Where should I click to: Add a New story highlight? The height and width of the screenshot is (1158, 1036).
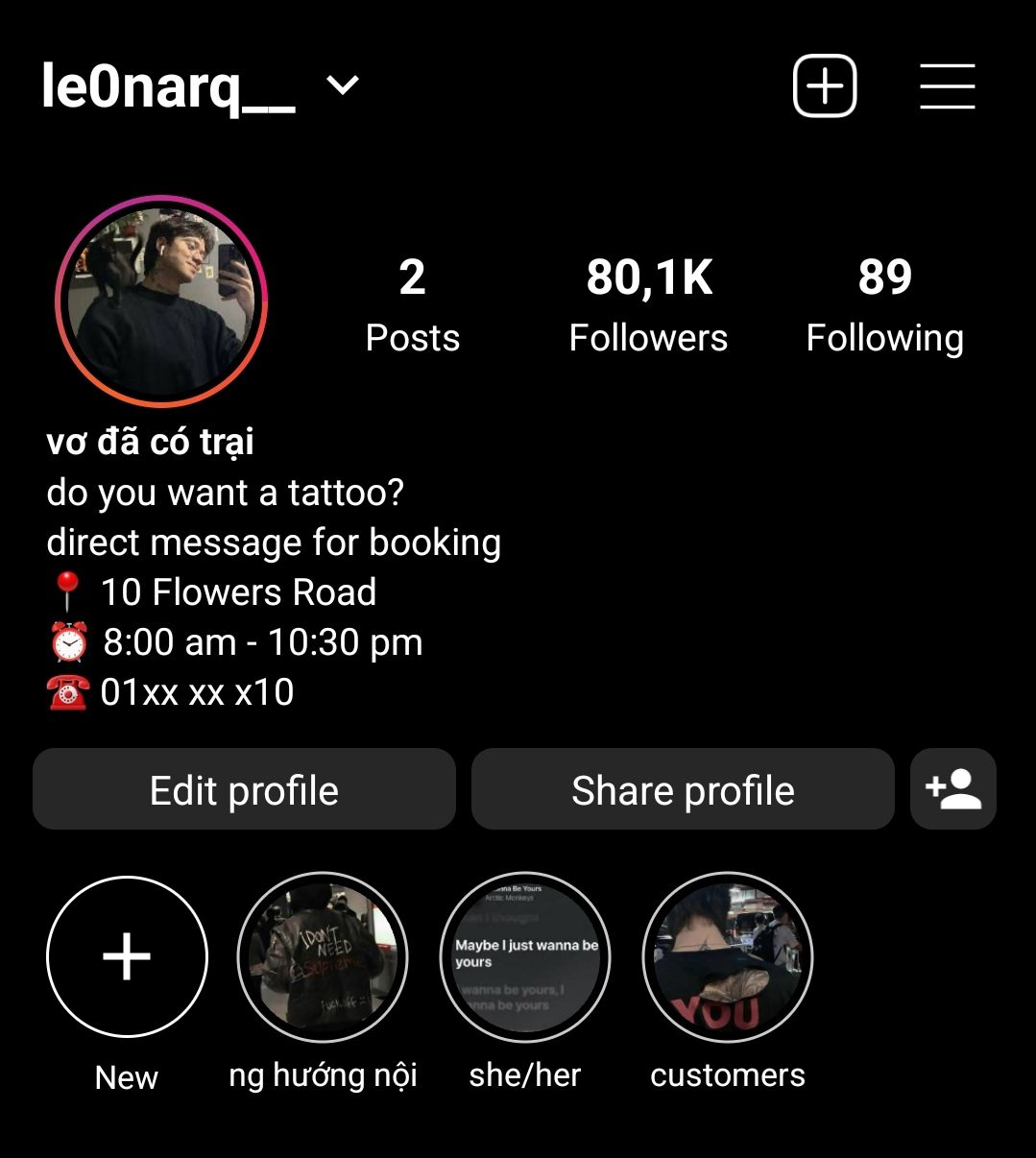(127, 956)
